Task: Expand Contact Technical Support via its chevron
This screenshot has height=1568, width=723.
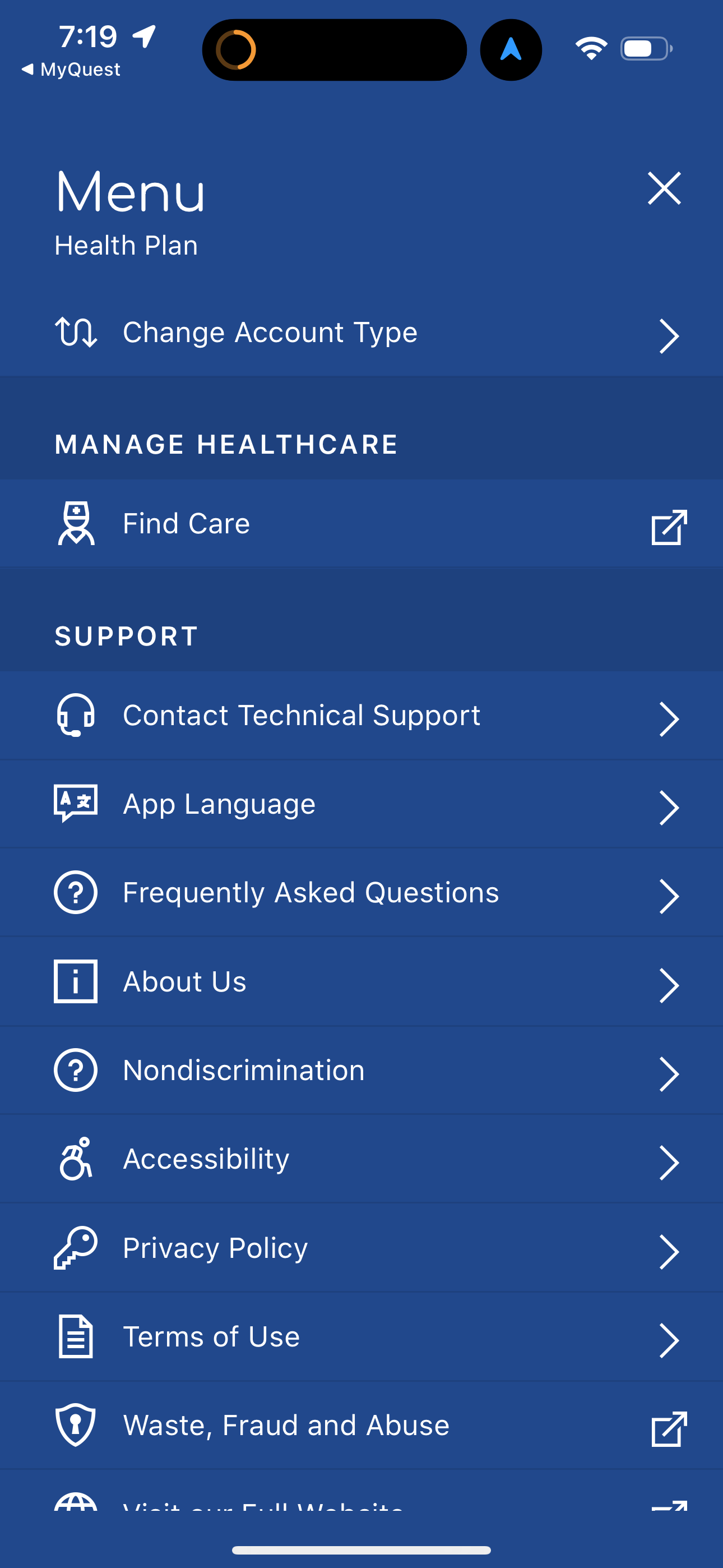Action: click(x=670, y=719)
